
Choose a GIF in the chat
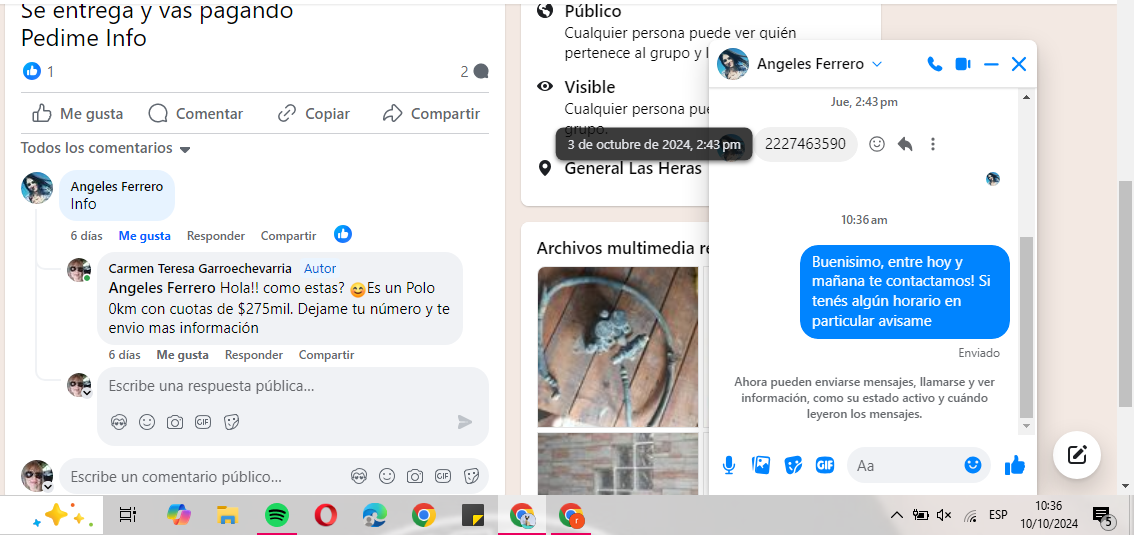825,465
